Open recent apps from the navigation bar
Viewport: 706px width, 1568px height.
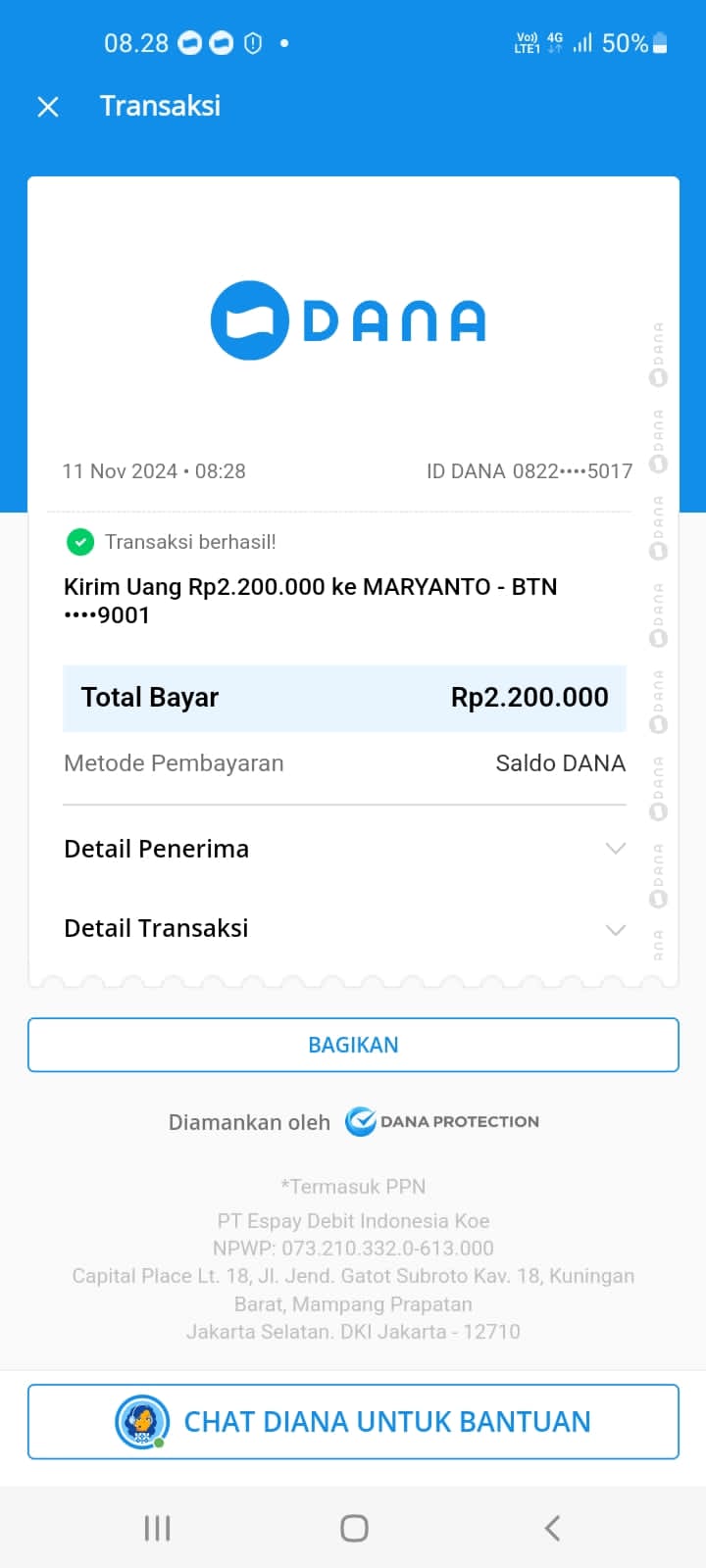(157, 1528)
